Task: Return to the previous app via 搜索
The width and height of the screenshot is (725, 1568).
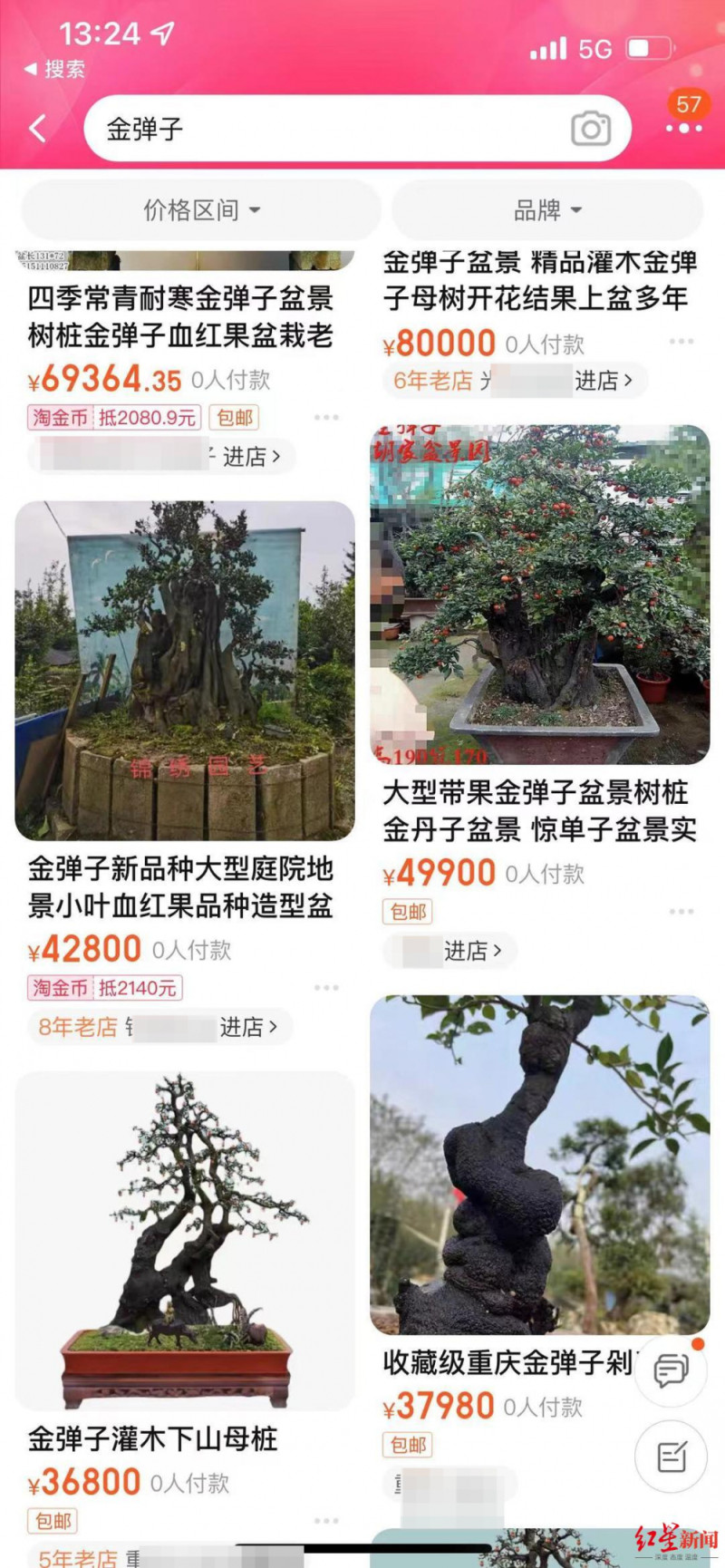Action: 54,69
